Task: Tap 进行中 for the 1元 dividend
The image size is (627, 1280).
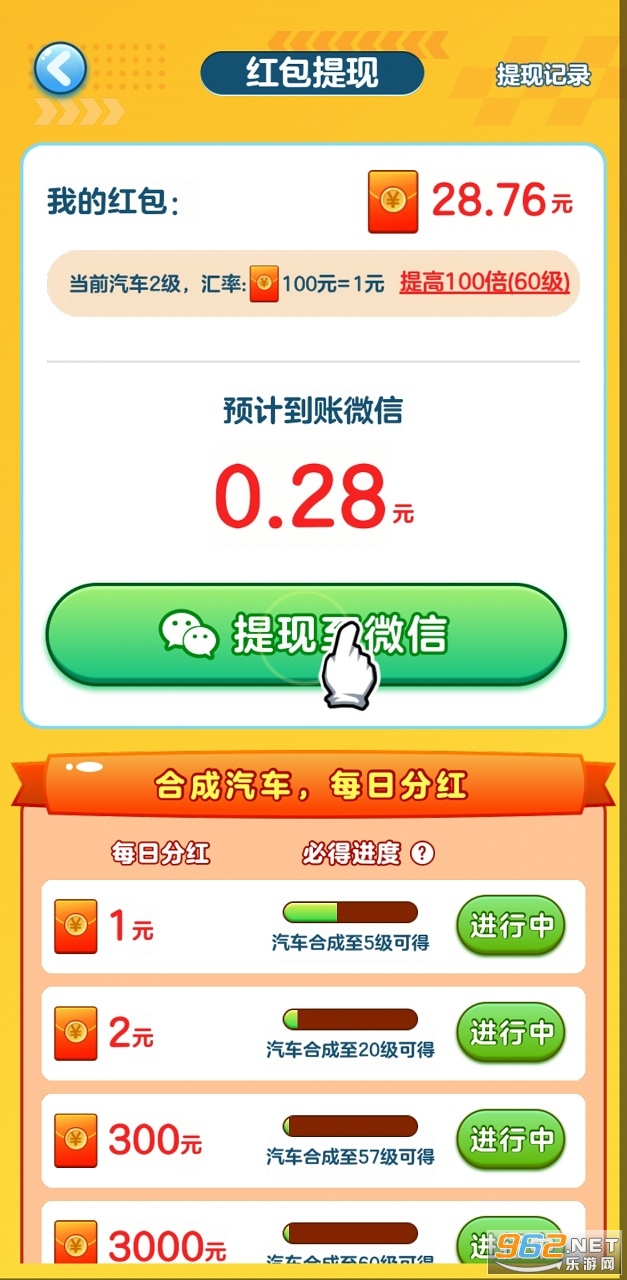Action: click(x=511, y=926)
